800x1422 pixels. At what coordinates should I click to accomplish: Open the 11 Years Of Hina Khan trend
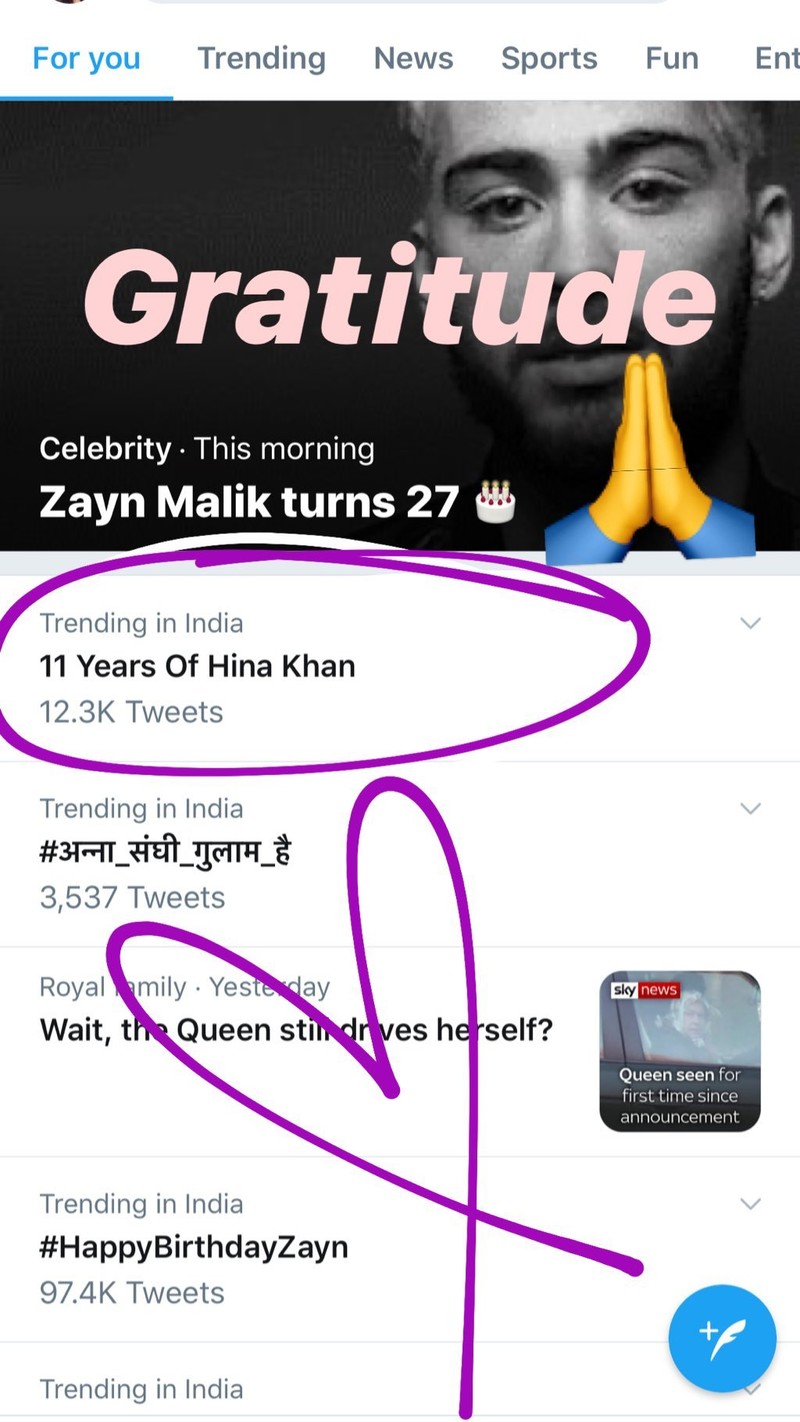(x=400, y=667)
